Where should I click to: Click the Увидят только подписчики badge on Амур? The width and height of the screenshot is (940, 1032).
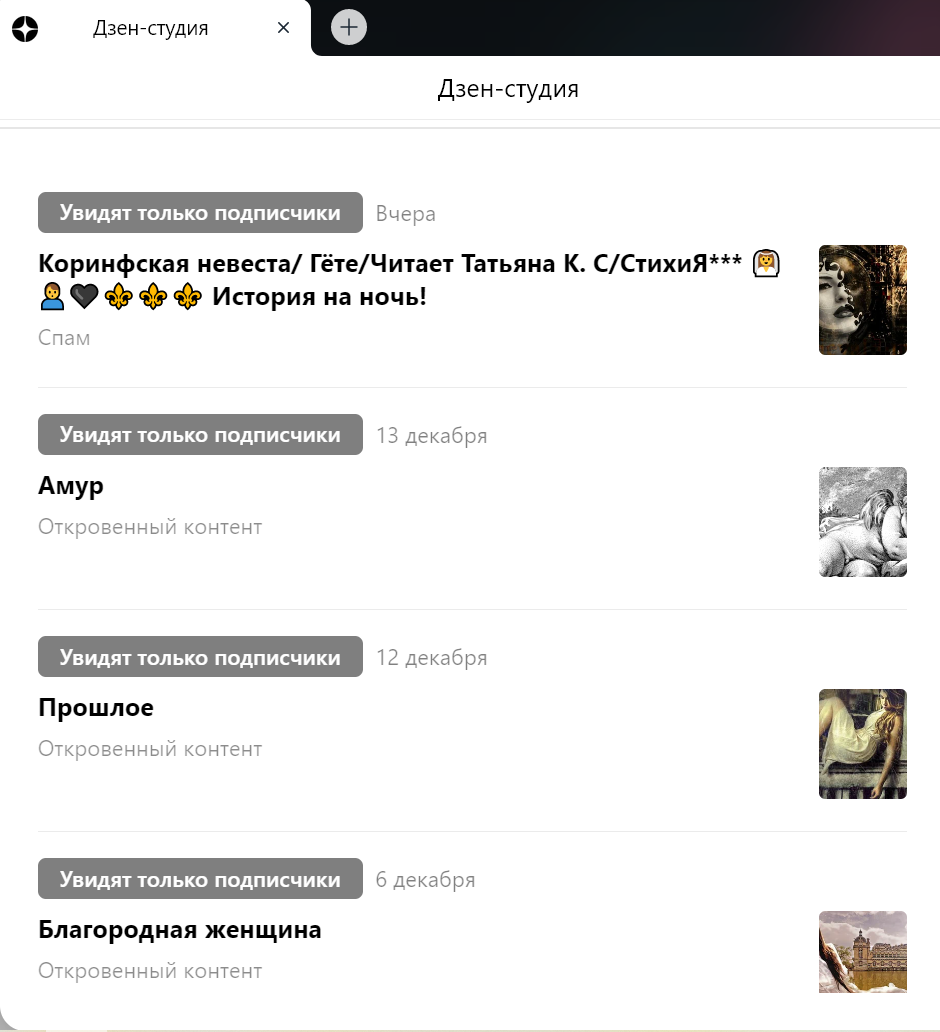coord(200,434)
